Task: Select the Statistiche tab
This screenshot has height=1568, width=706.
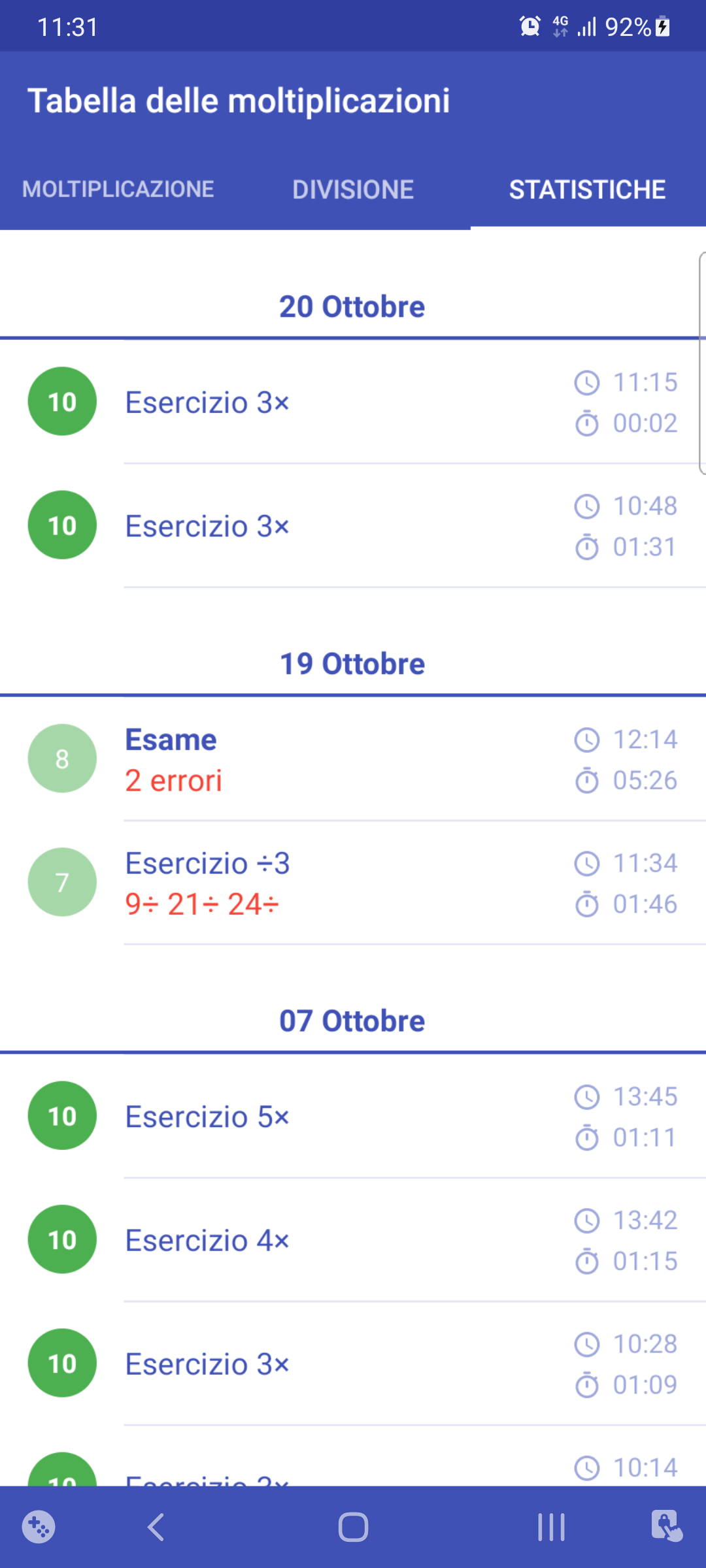Action: 588,189
